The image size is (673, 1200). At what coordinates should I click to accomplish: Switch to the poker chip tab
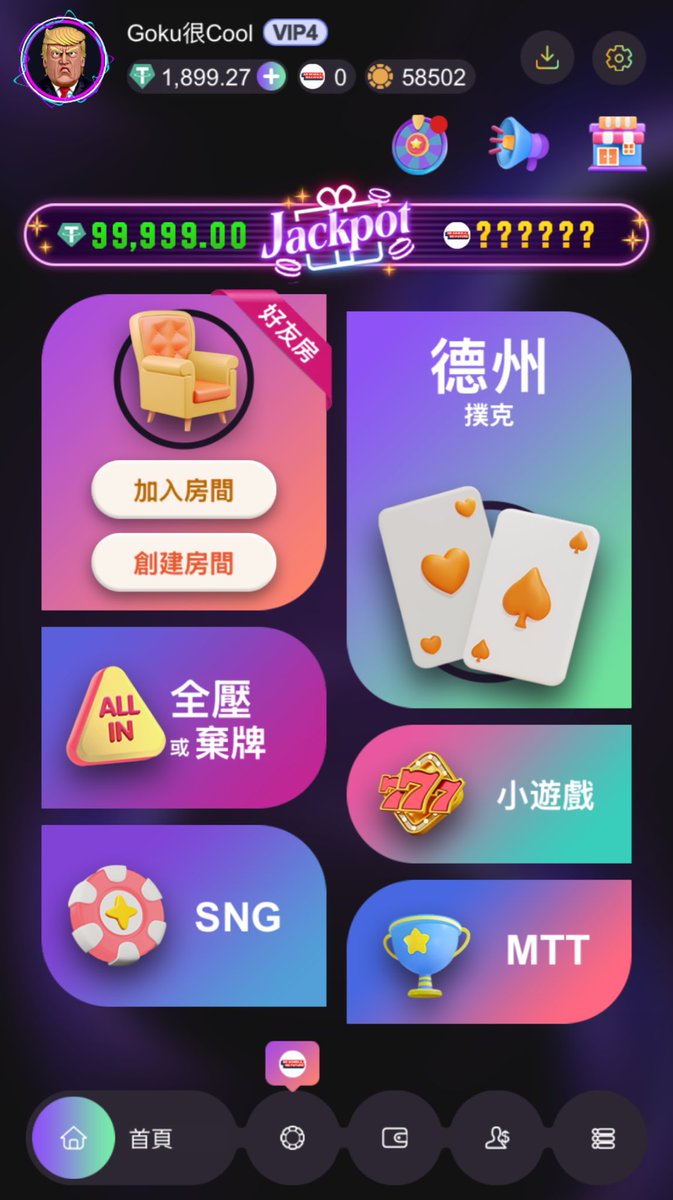click(x=292, y=1138)
